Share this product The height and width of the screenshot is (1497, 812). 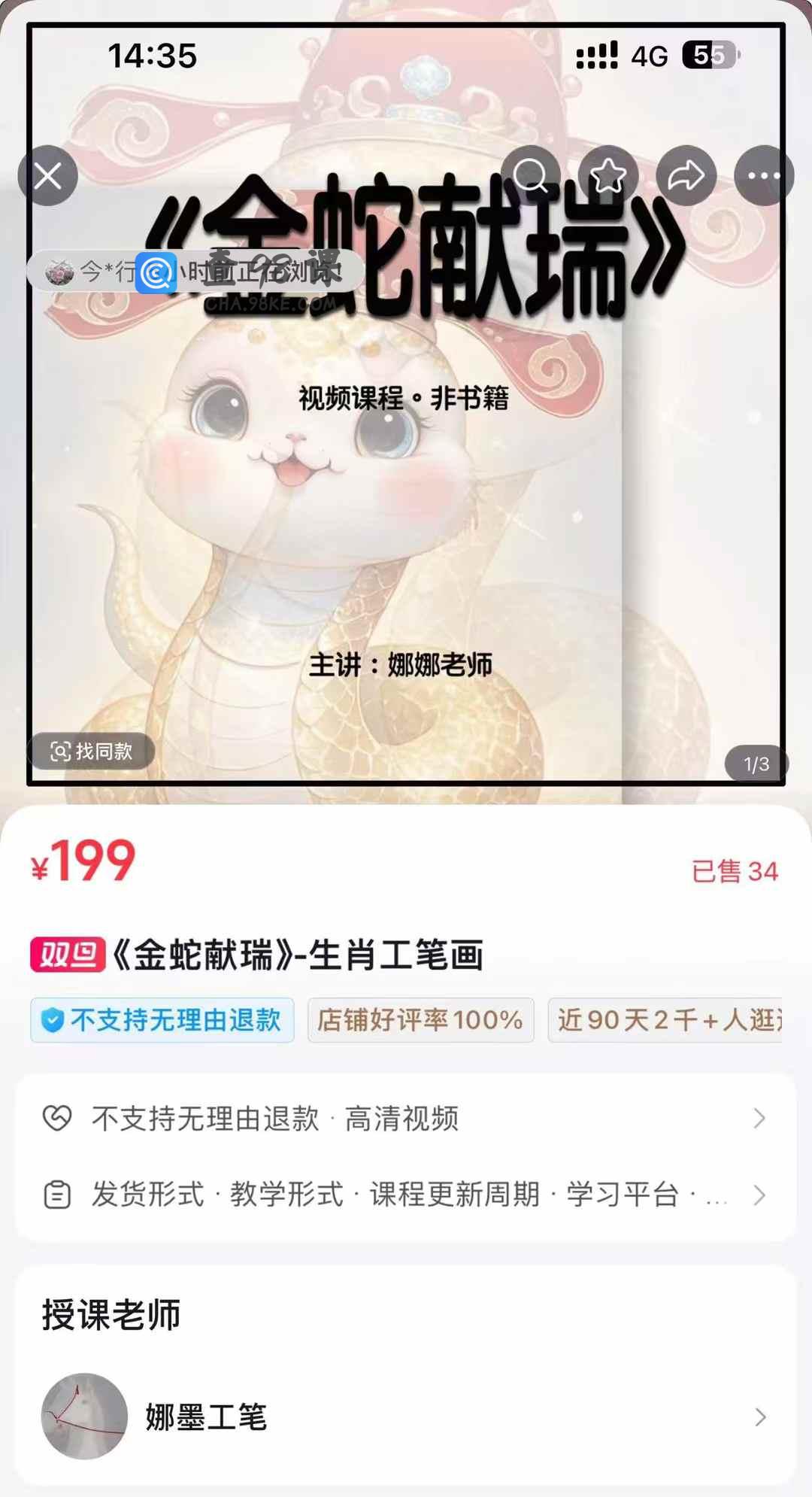pyautogui.click(x=686, y=176)
